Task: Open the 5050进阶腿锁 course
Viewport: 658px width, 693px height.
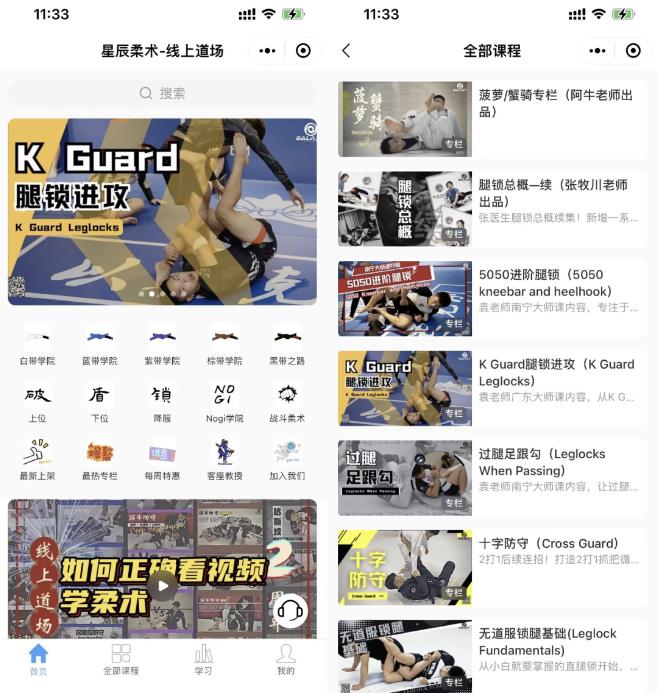Action: pos(491,298)
